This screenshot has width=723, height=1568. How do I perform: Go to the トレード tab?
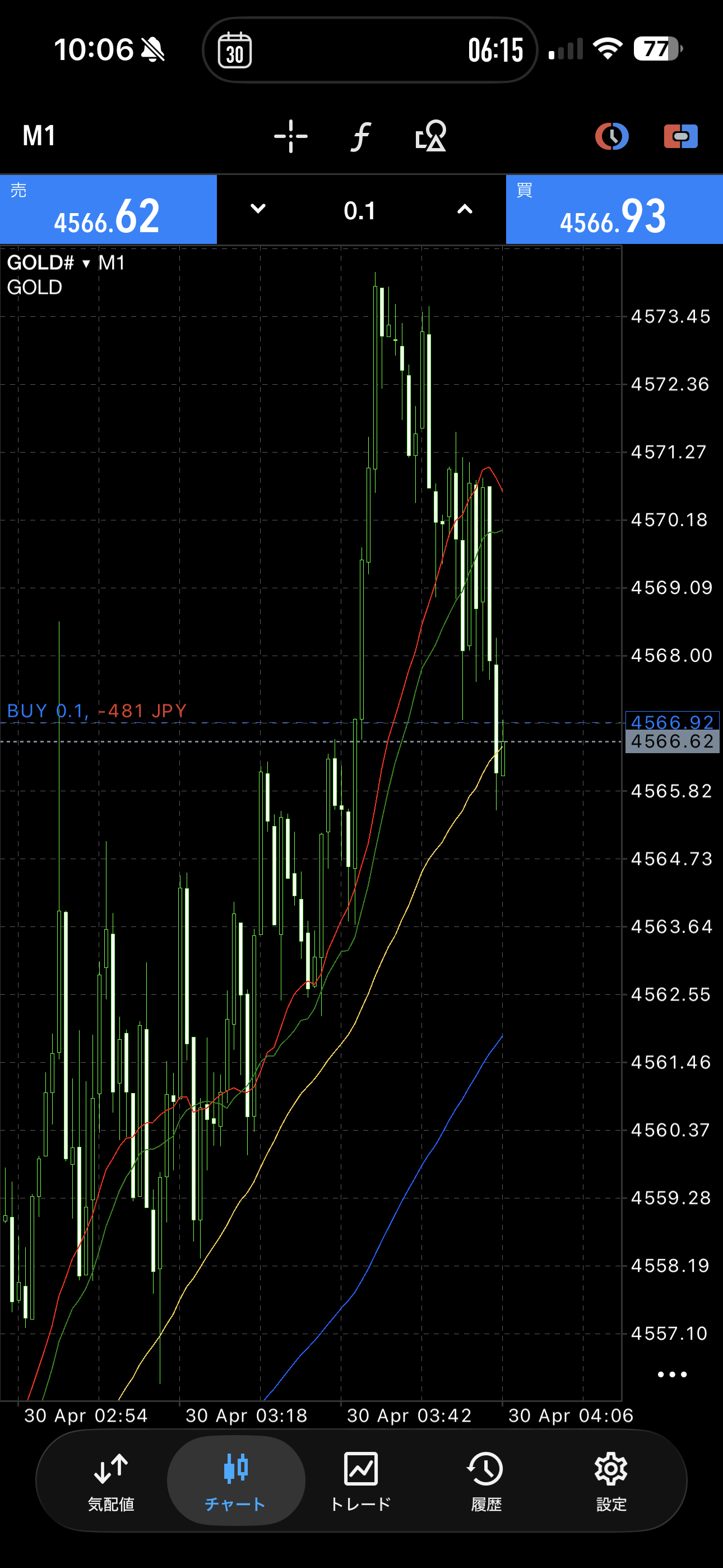pos(361,1481)
